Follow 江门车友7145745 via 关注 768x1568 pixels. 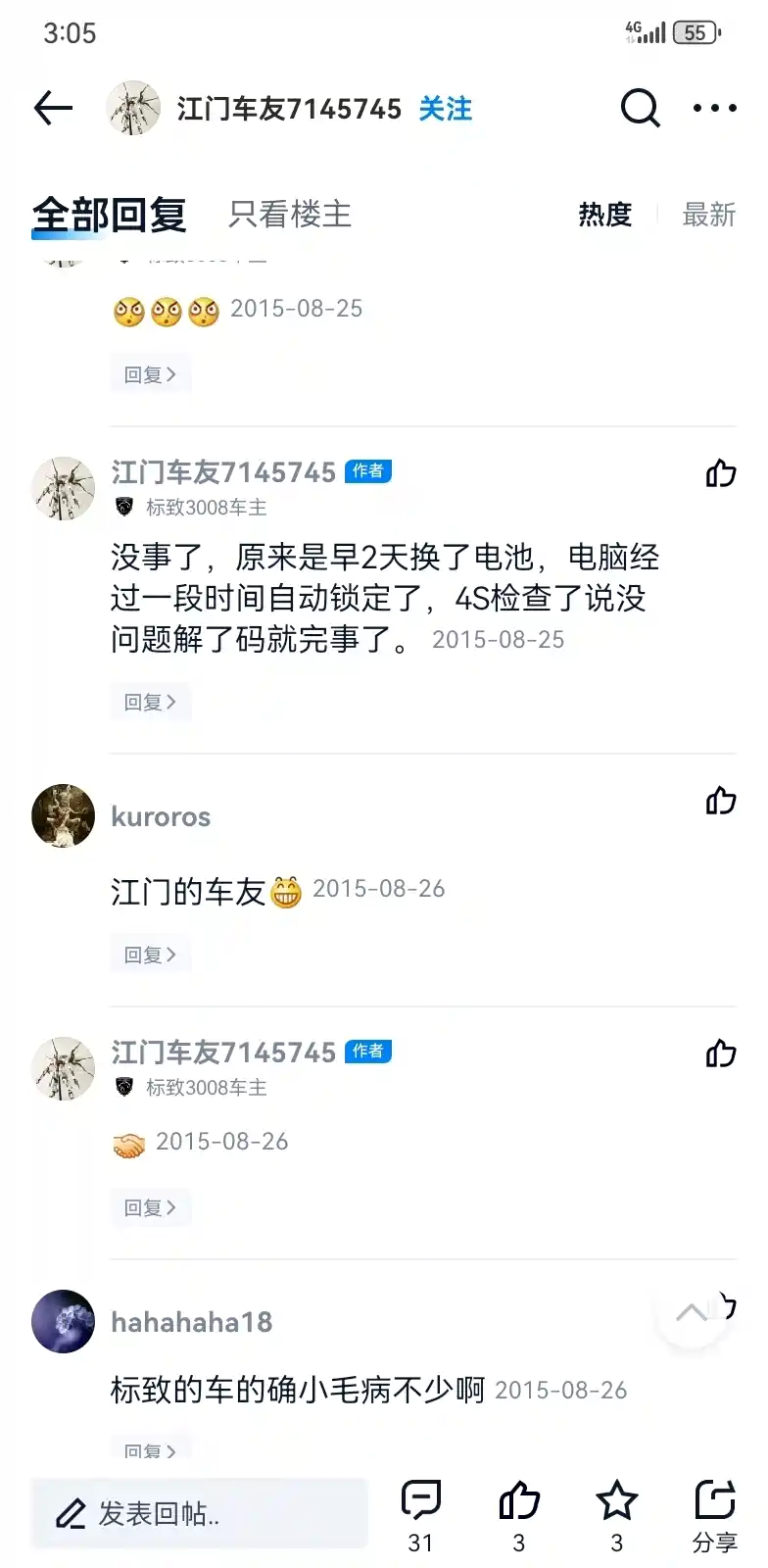[445, 109]
